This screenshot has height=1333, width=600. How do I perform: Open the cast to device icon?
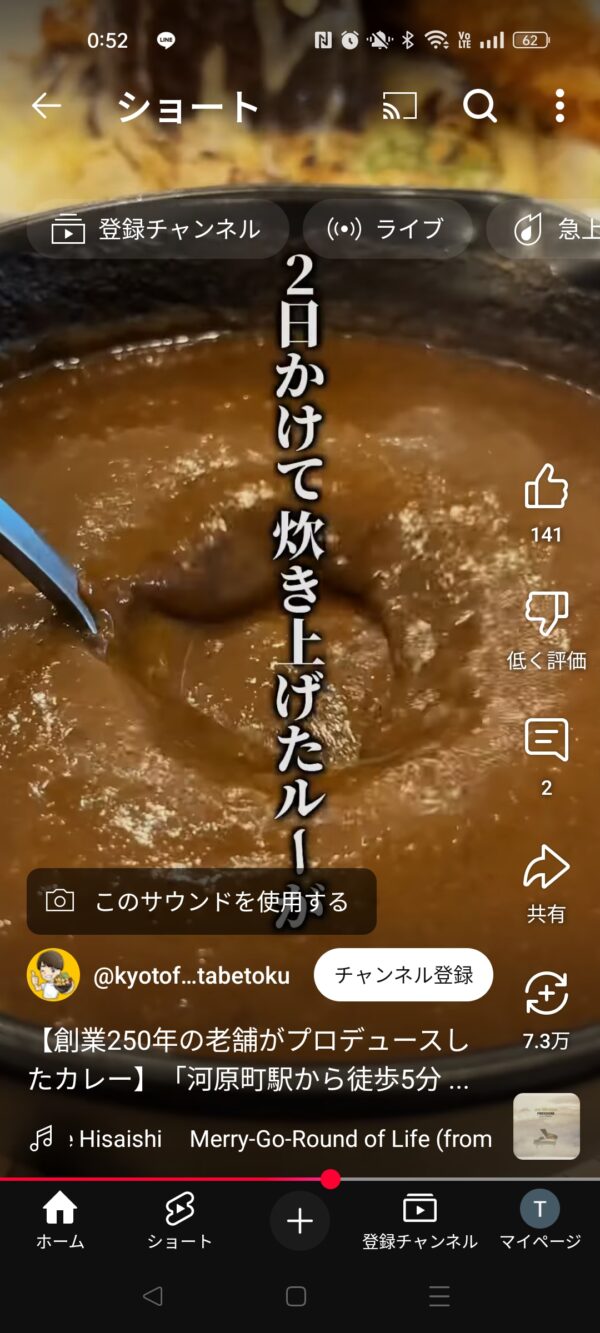399,105
